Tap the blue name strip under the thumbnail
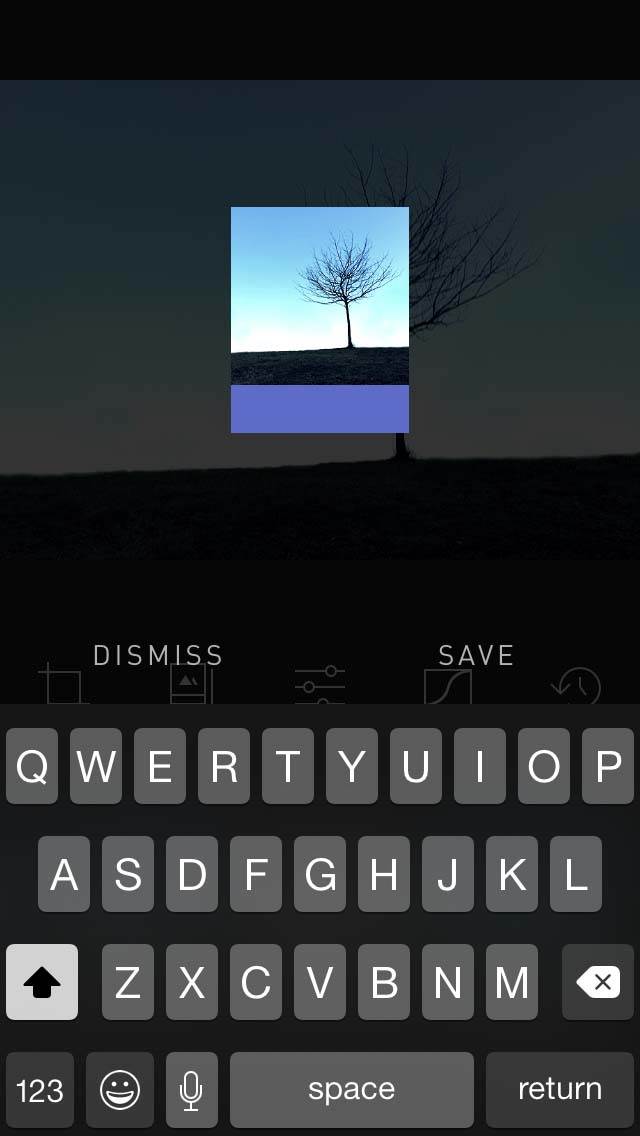640x1136 pixels. 320,409
